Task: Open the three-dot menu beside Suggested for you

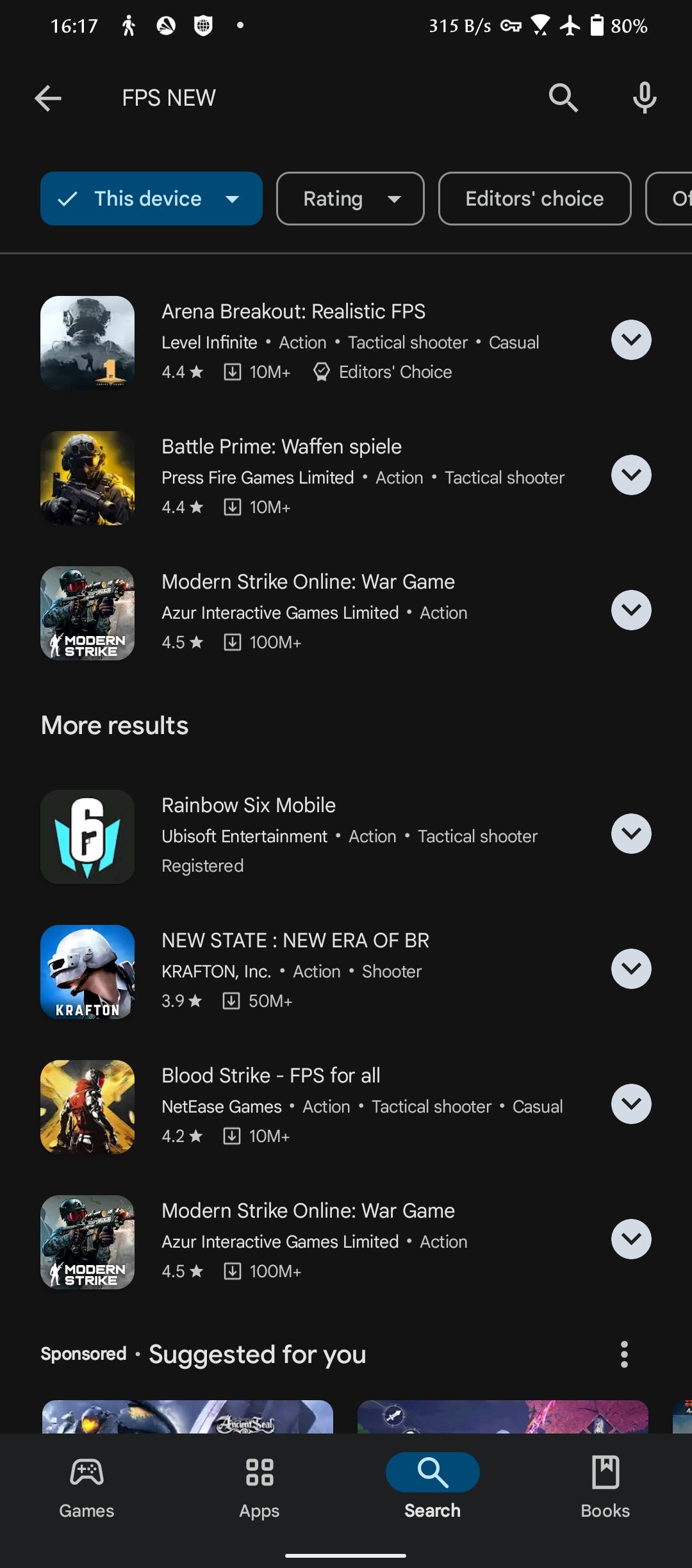Action: click(x=623, y=1355)
